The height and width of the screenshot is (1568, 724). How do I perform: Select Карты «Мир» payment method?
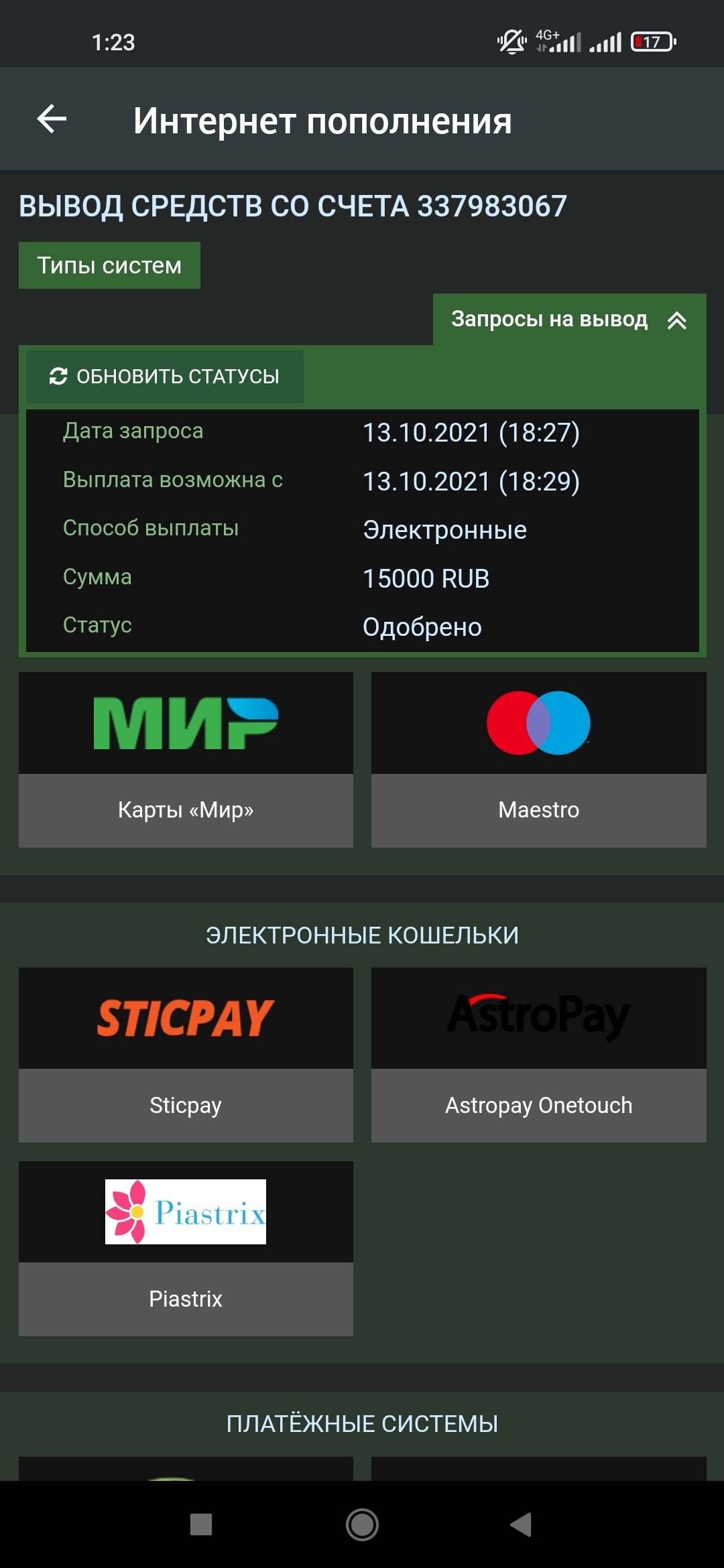186,760
